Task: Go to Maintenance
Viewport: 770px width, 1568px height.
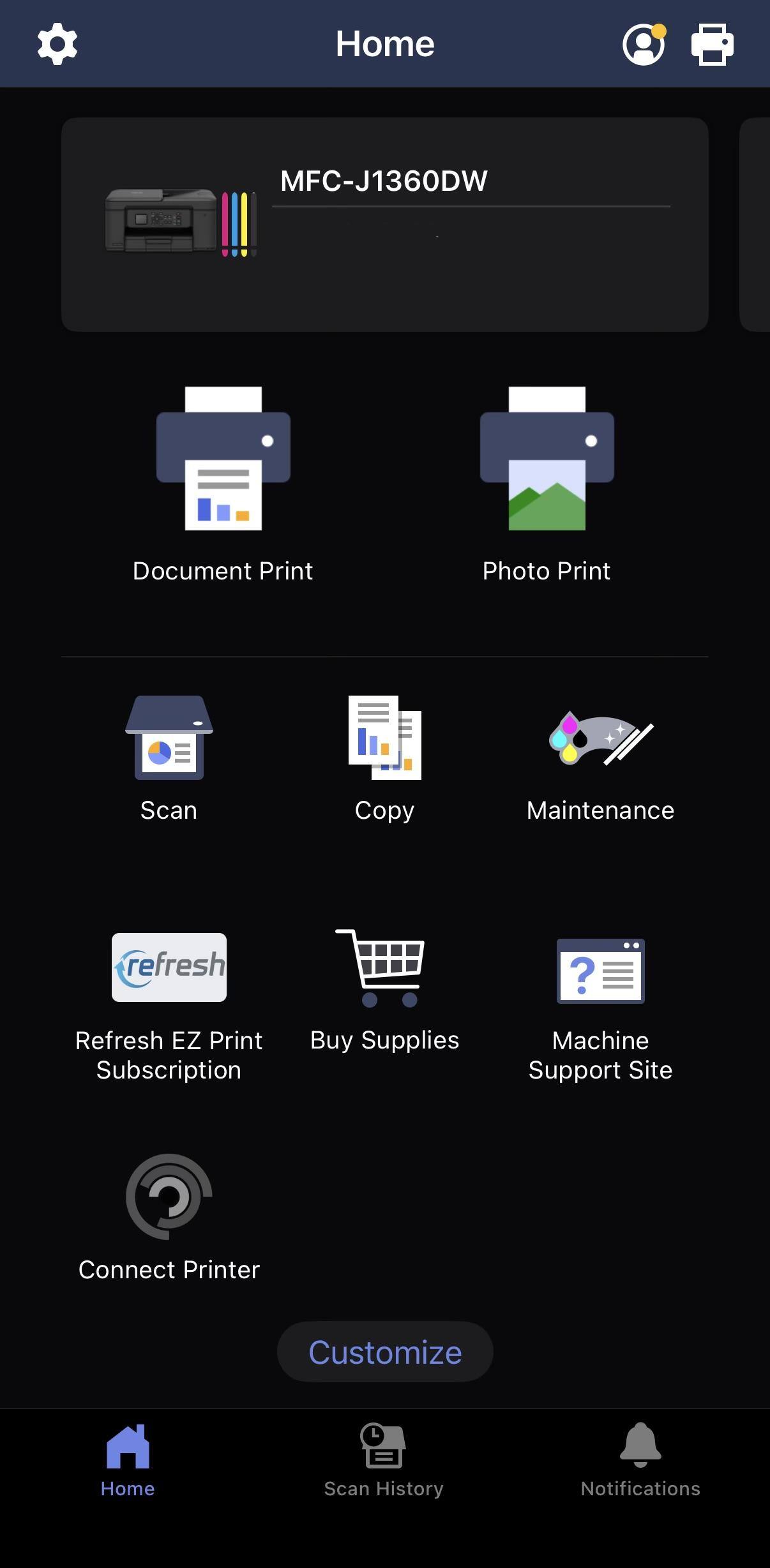Action: point(600,758)
